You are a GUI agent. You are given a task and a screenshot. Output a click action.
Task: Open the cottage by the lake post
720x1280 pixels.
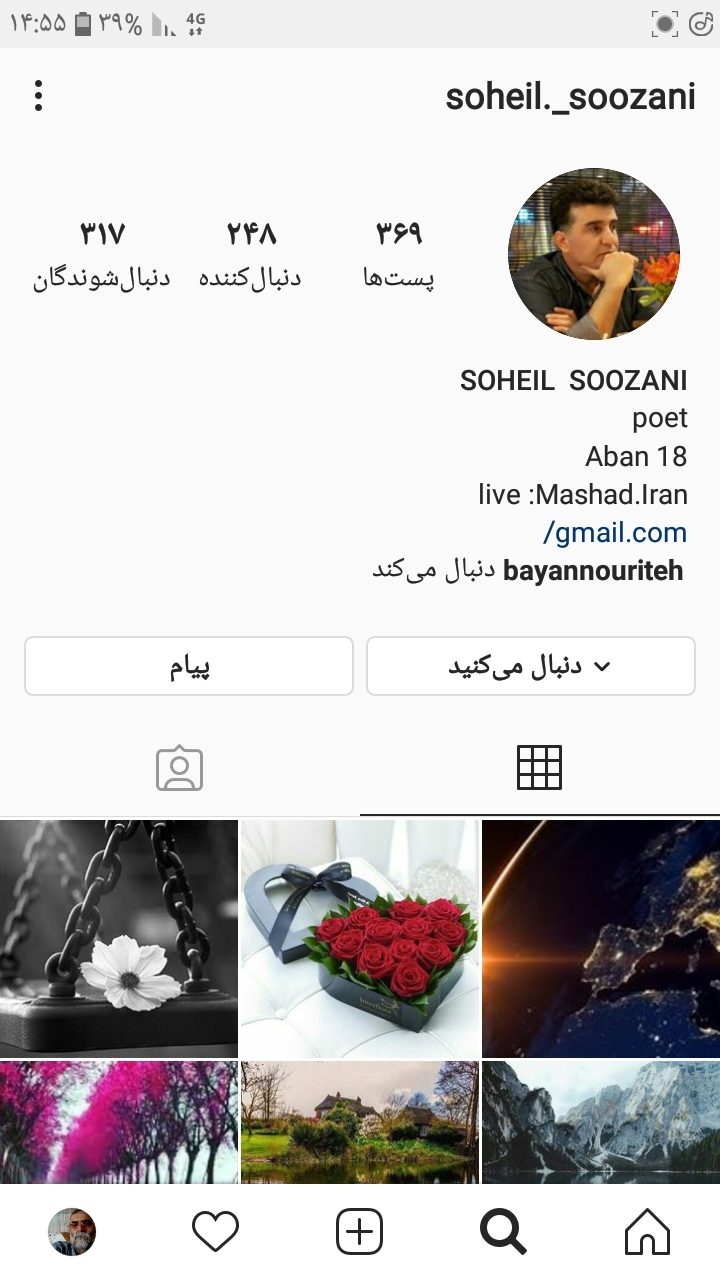pos(360,1122)
